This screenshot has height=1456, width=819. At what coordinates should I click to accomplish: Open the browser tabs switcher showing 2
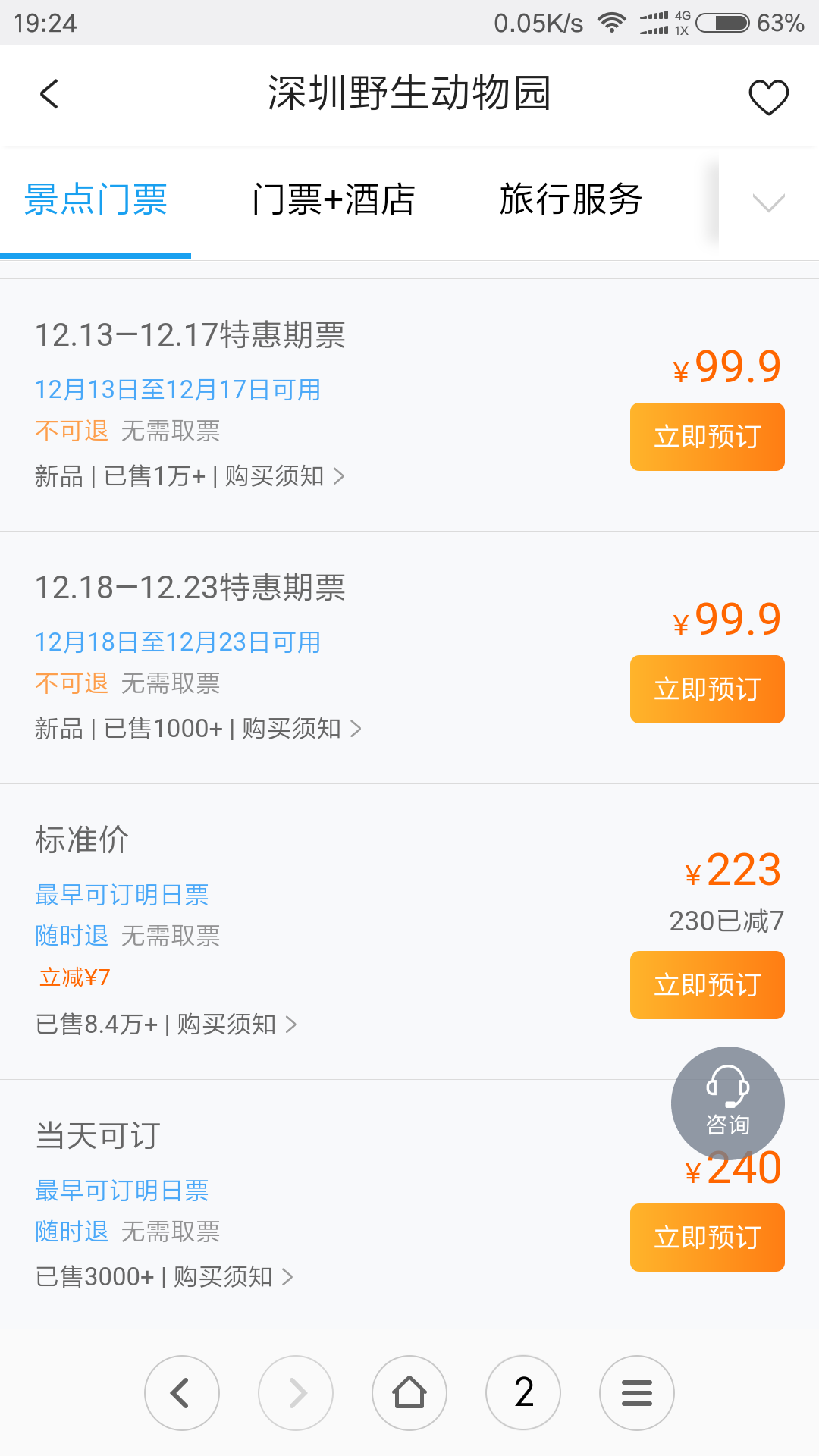pyautogui.click(x=523, y=1393)
